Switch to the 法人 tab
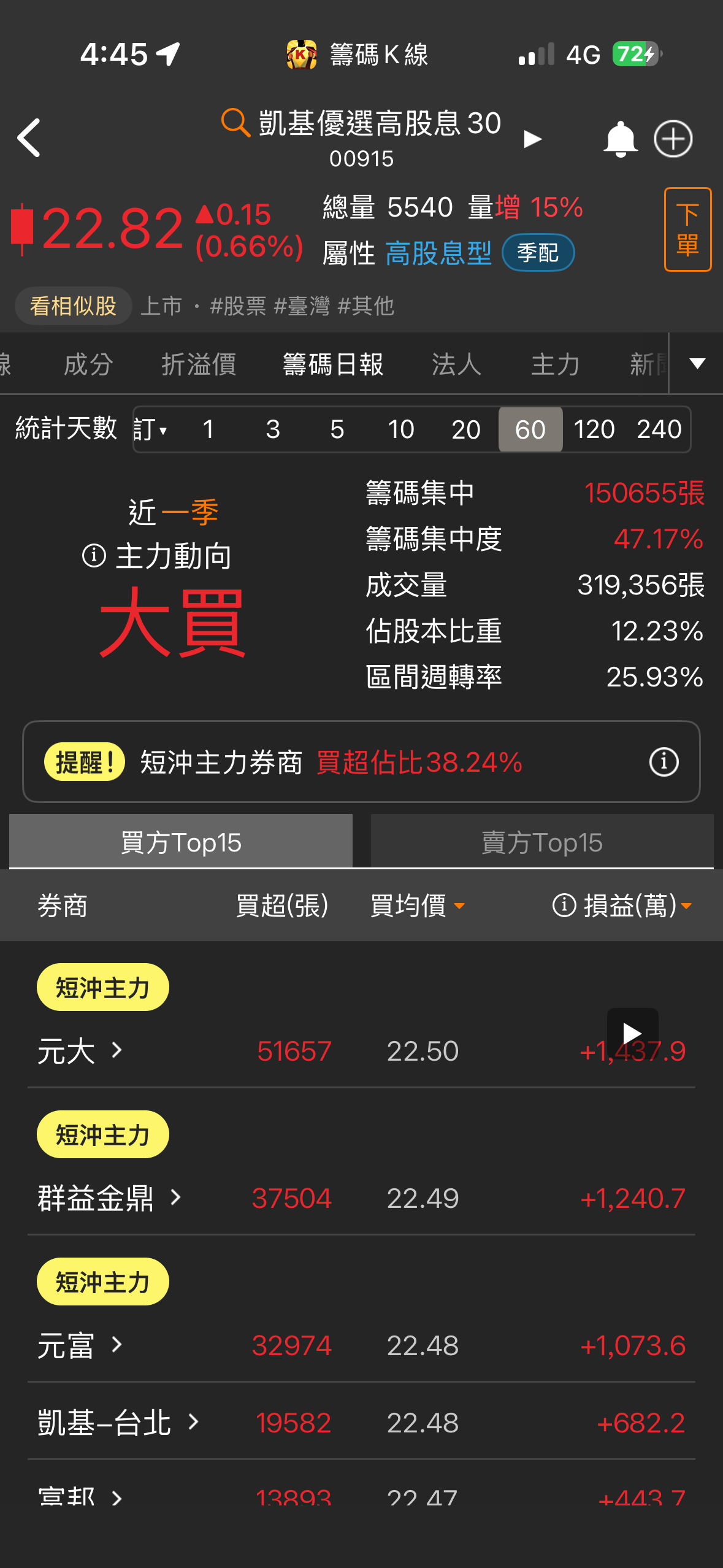 coord(456,364)
